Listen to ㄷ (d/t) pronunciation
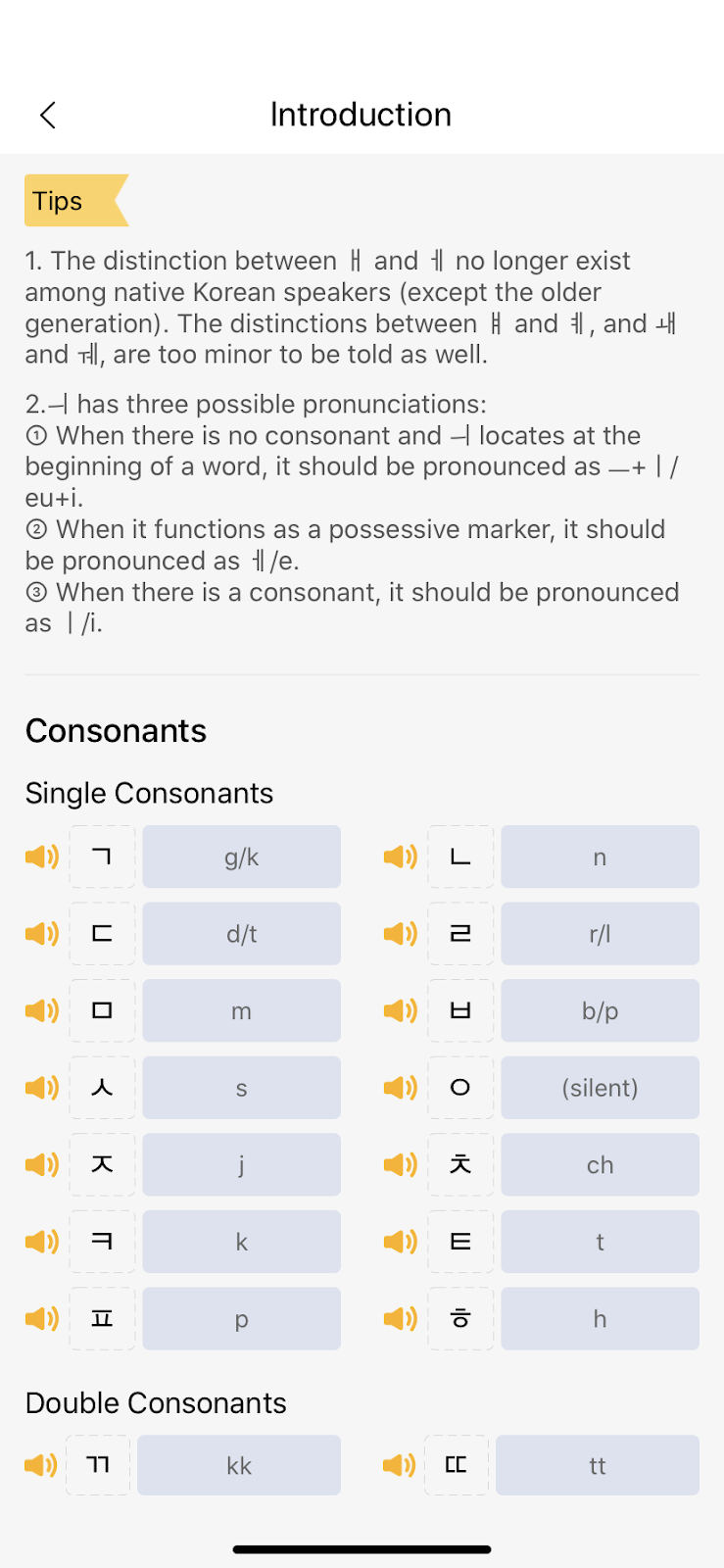 42,933
